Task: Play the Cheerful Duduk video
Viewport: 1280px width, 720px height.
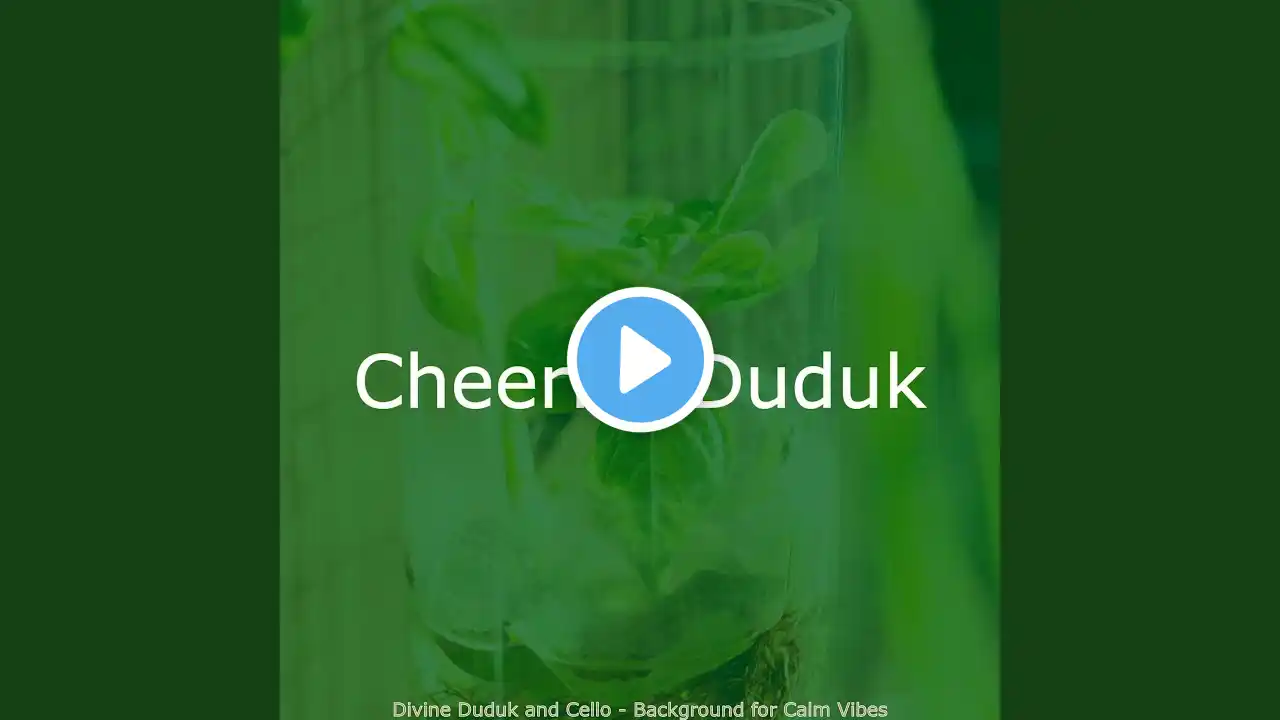Action: pos(640,360)
